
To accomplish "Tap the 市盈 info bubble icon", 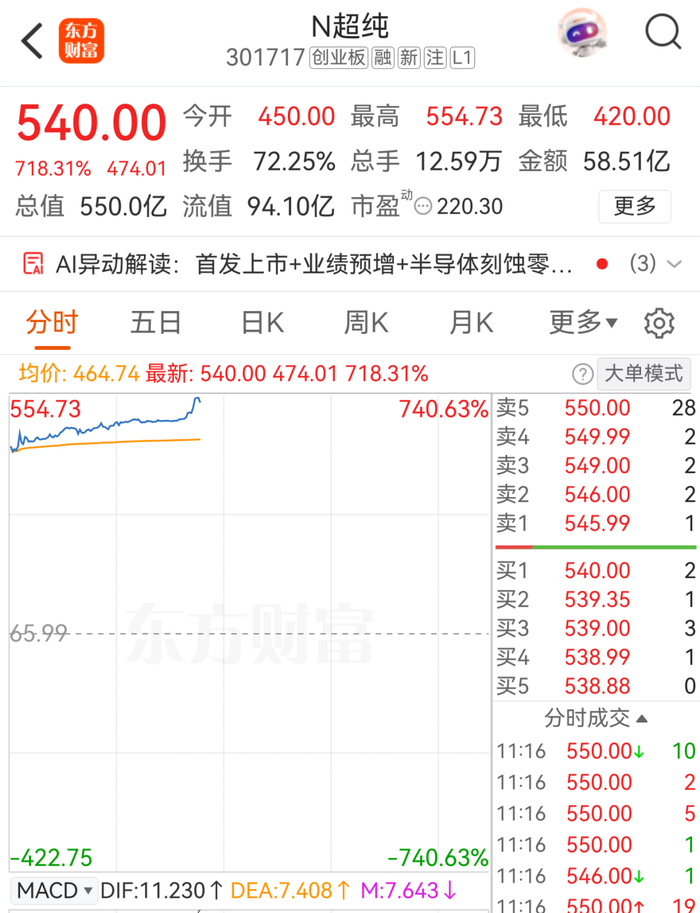I will click(x=423, y=207).
